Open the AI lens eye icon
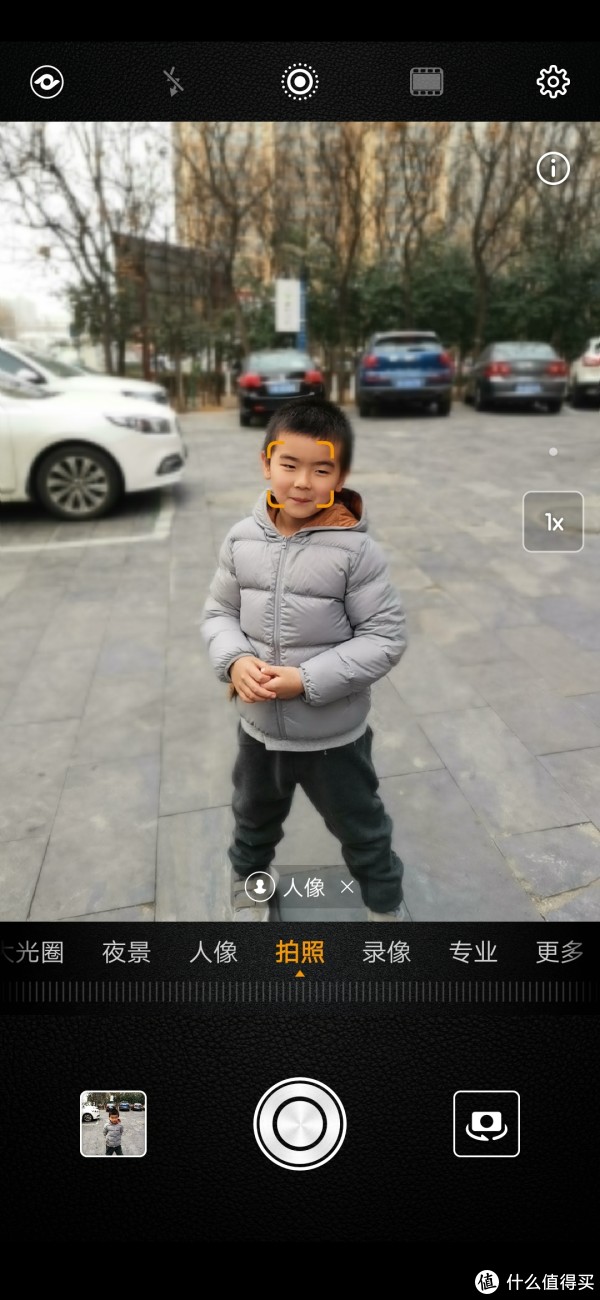The width and height of the screenshot is (600, 1300). [47, 82]
